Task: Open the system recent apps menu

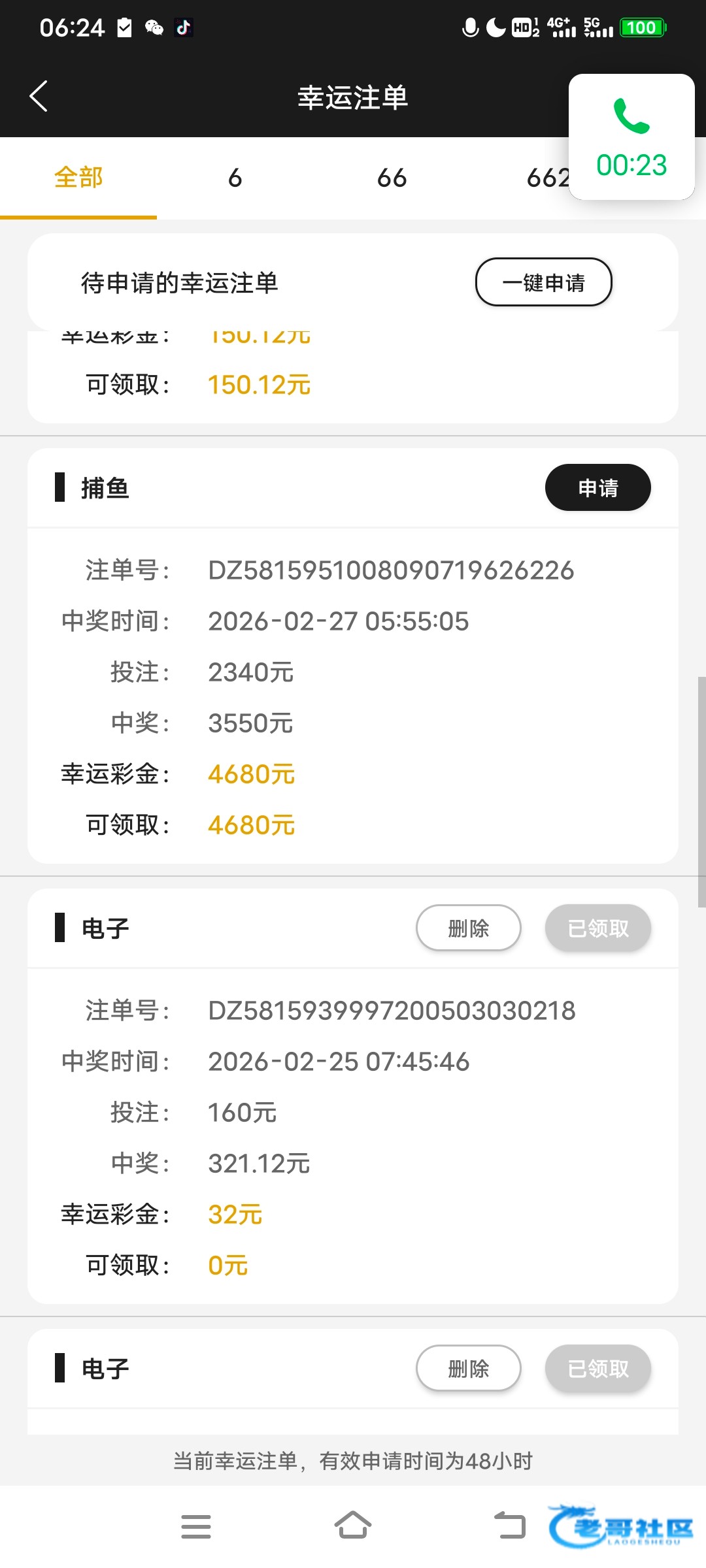Action: click(x=196, y=1526)
